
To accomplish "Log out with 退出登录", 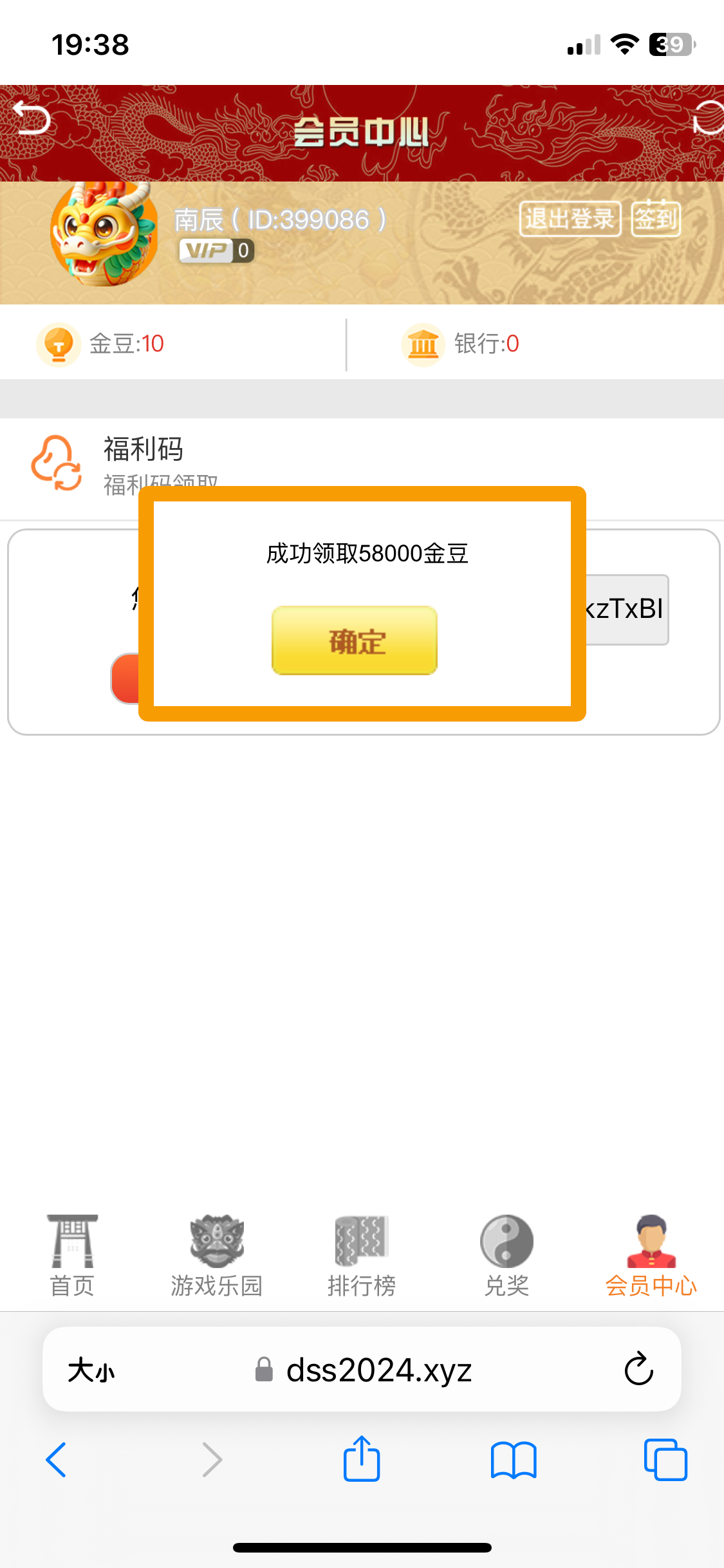I will pyautogui.click(x=570, y=219).
